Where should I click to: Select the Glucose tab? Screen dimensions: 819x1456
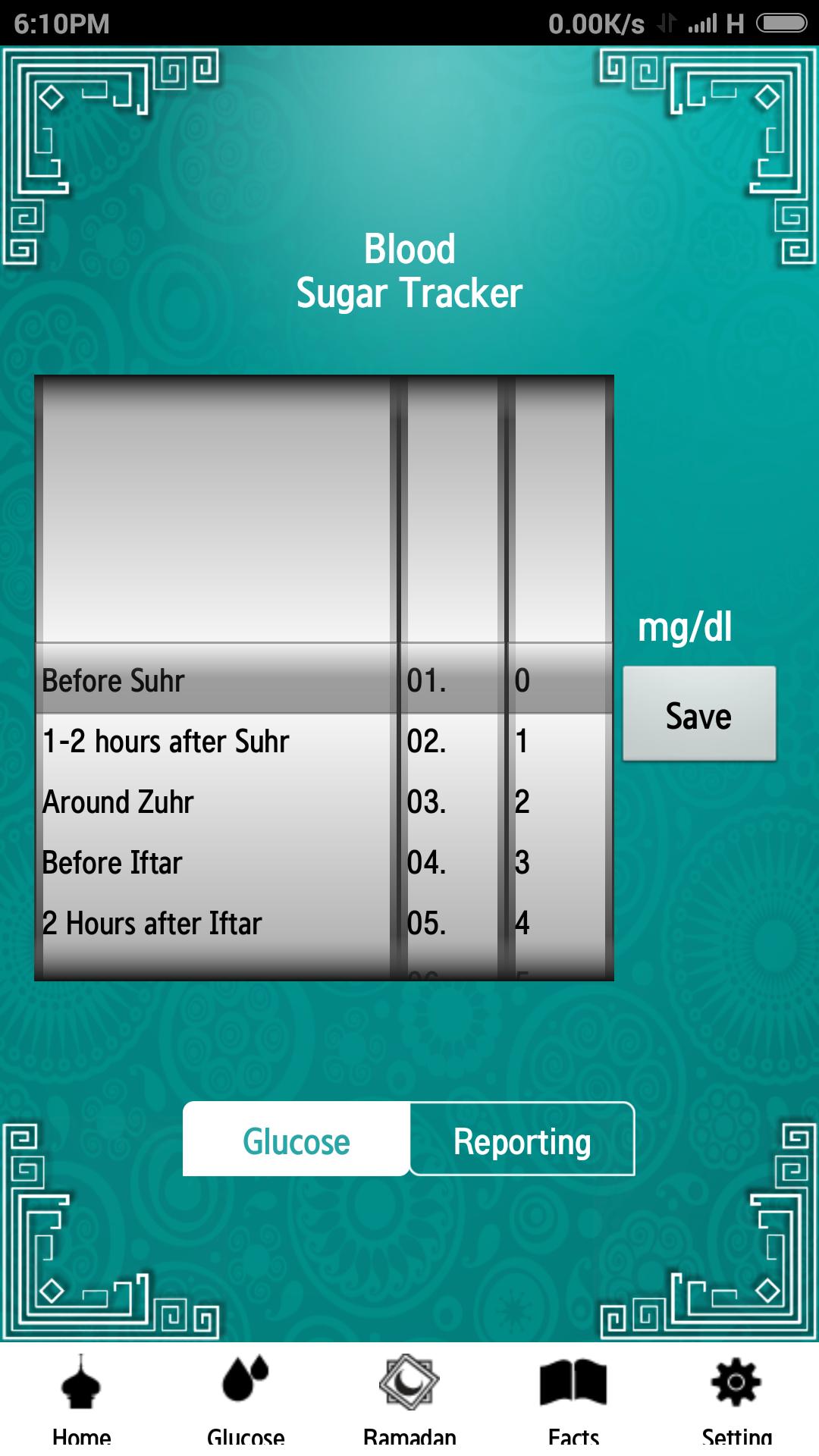[296, 1140]
